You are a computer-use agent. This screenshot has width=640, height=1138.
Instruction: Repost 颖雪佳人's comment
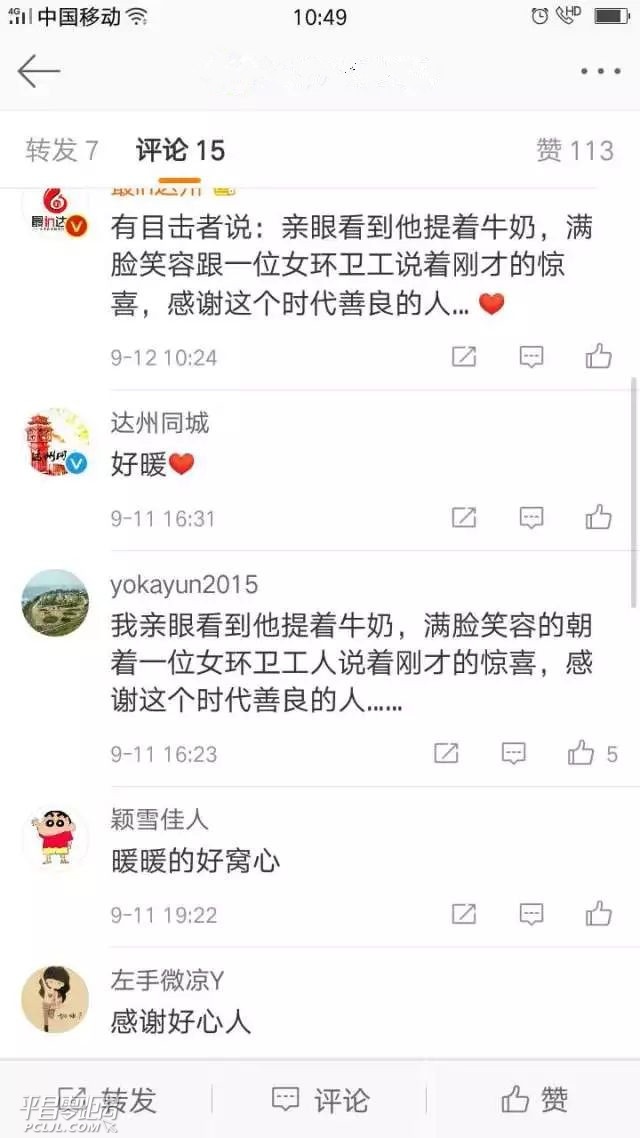pos(464,913)
